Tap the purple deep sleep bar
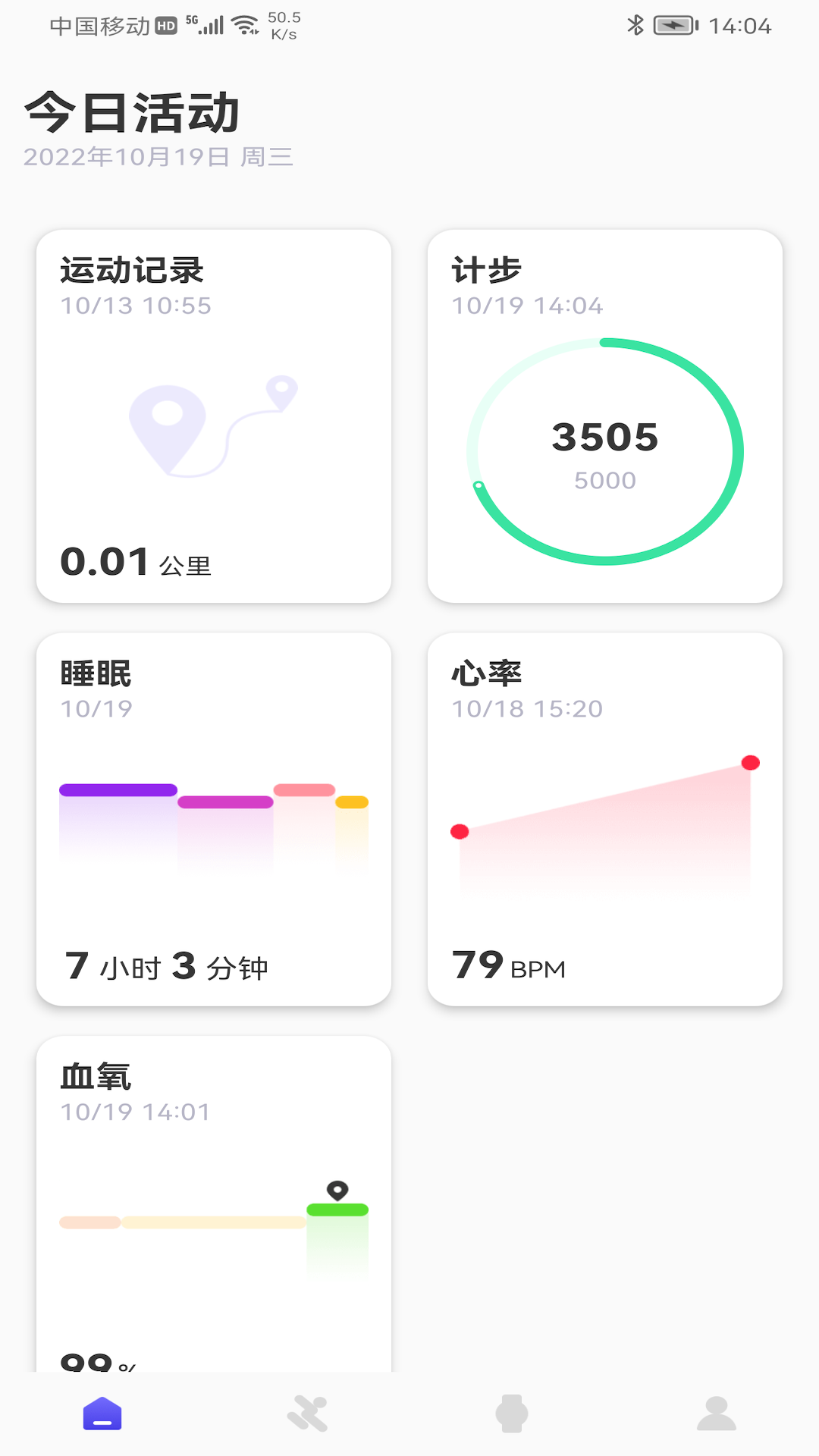Screen dimensions: 819x1456 (118, 789)
